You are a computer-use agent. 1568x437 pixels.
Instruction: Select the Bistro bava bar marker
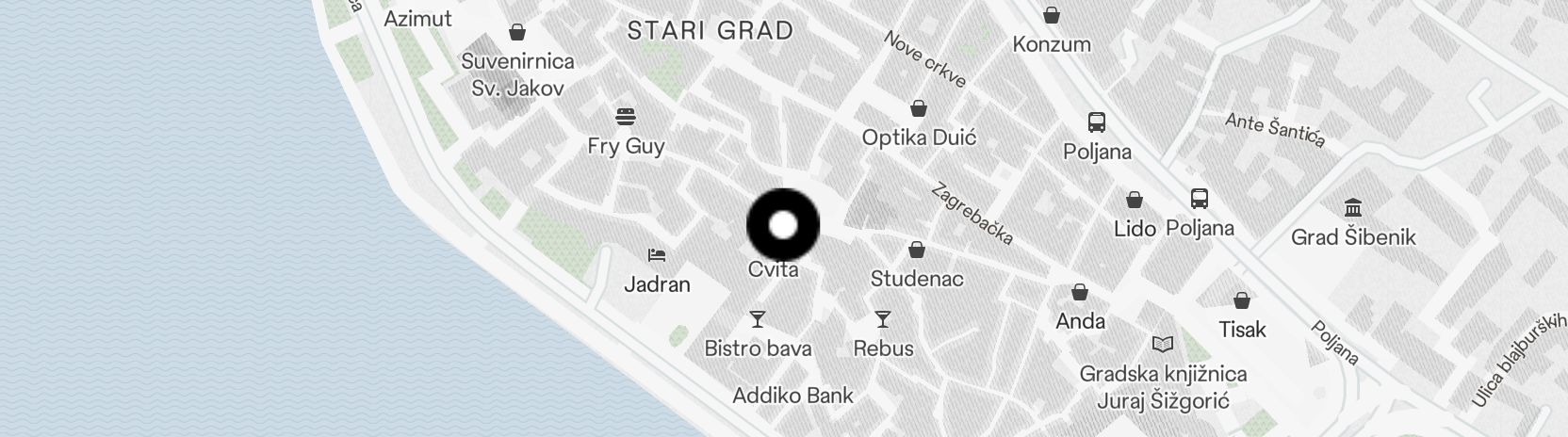pos(758,319)
